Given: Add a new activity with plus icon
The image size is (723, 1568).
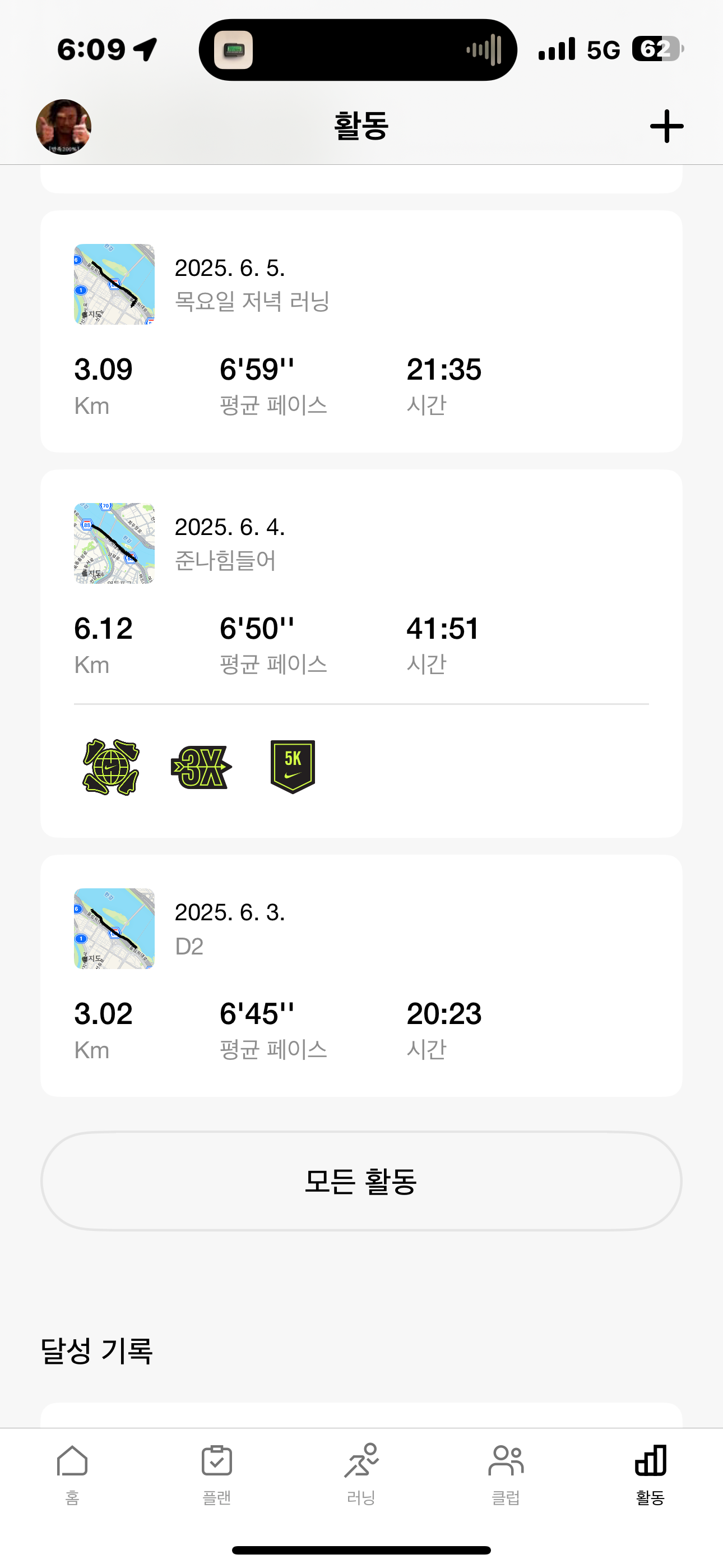Looking at the screenshot, I should (666, 127).
